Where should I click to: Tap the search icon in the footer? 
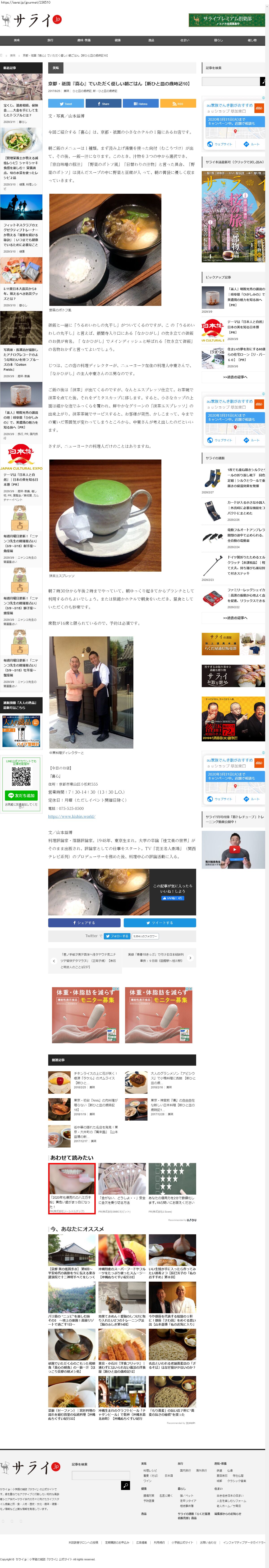pos(125,1485)
